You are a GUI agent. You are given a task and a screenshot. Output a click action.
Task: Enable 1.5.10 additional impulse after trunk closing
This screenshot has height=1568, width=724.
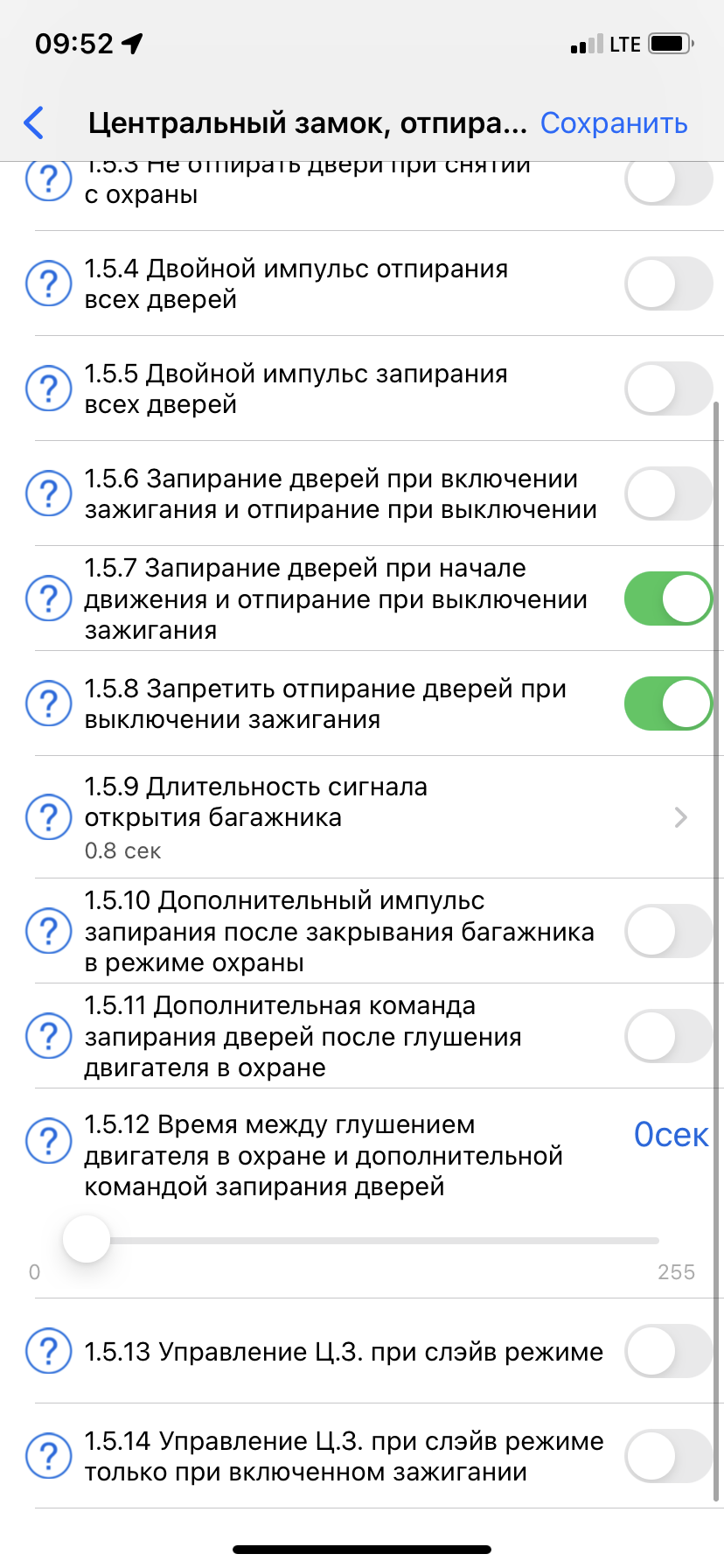(x=668, y=931)
